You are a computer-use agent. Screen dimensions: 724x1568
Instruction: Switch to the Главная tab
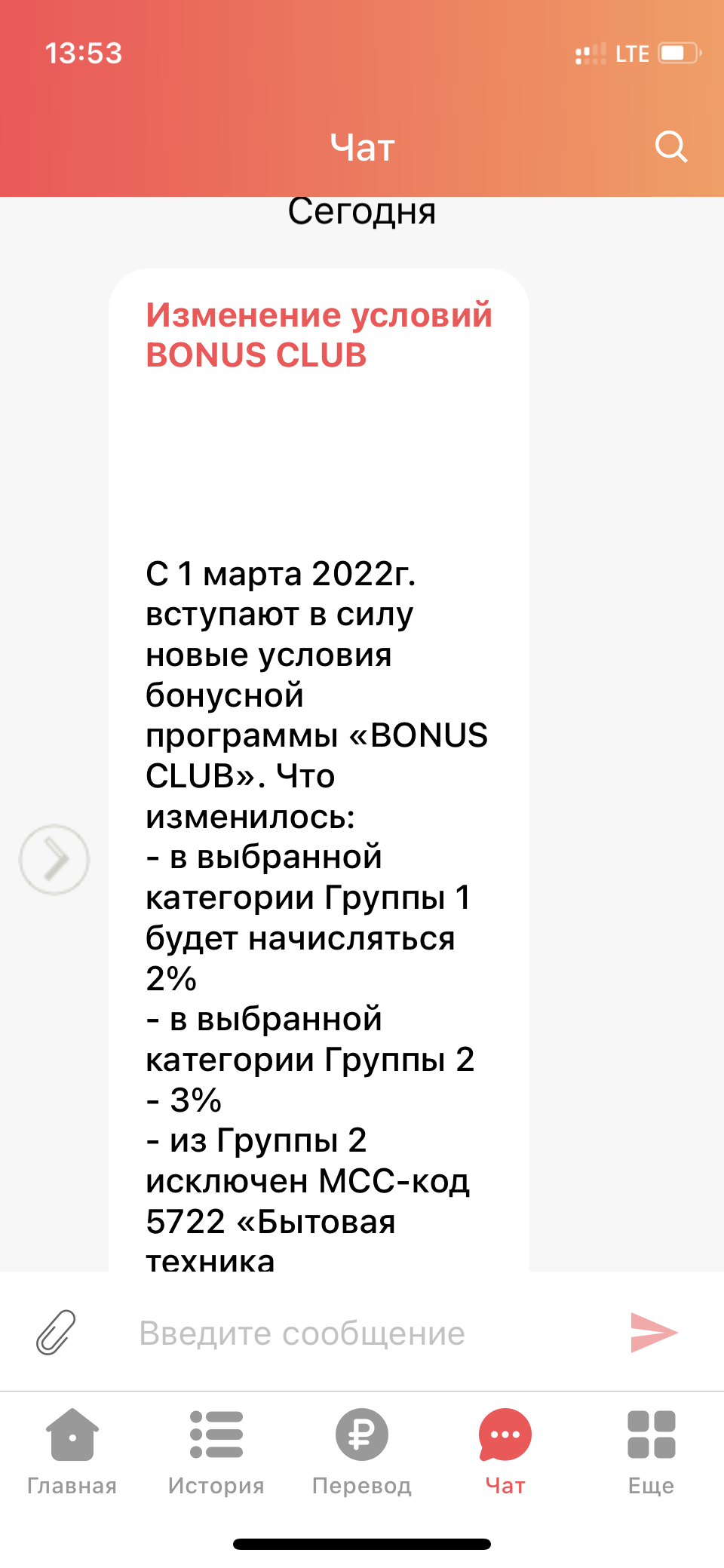(72, 1452)
